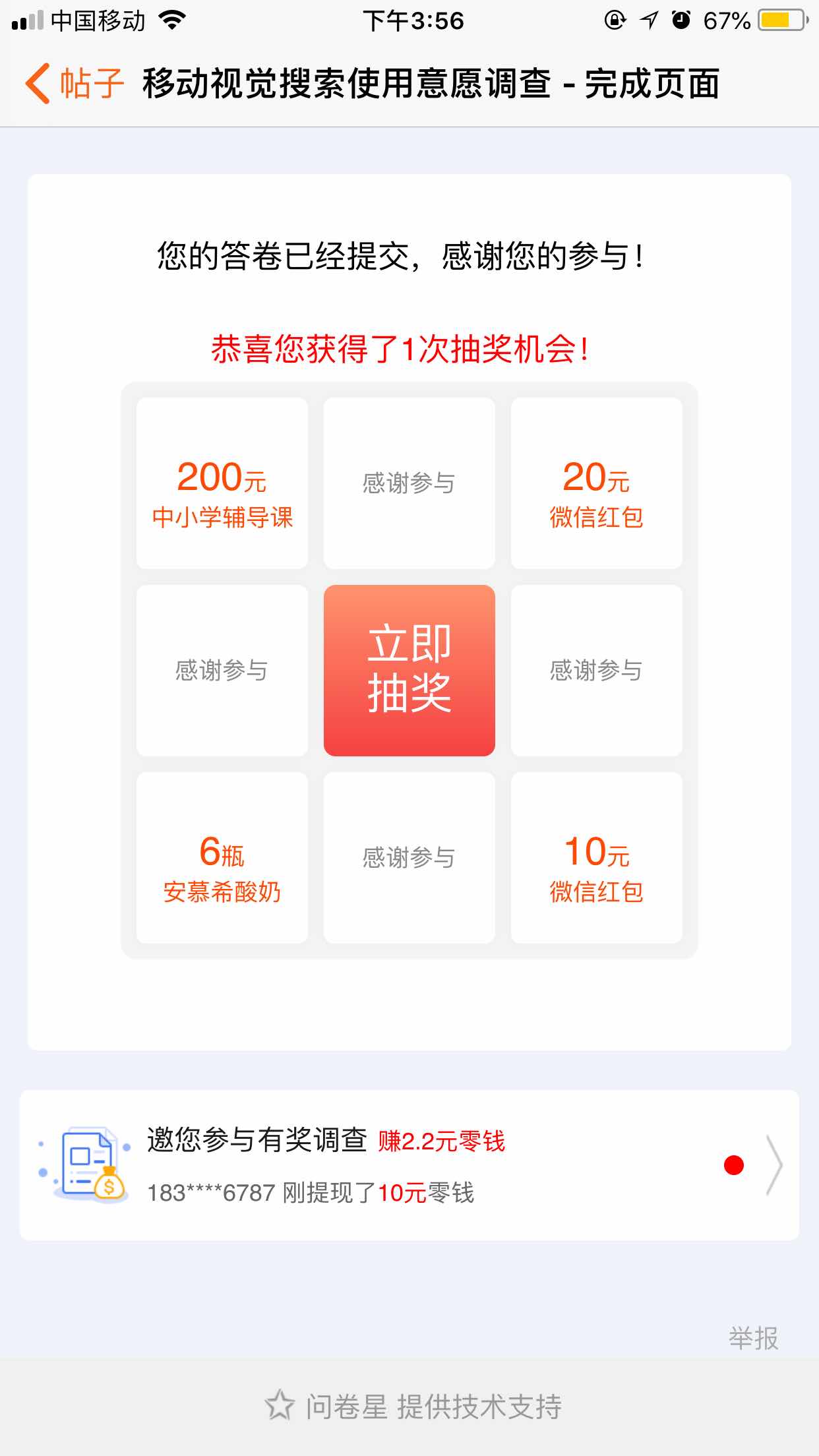Tap the 立即抽奖 lottery button
The height and width of the screenshot is (1456, 819).
[409, 670]
